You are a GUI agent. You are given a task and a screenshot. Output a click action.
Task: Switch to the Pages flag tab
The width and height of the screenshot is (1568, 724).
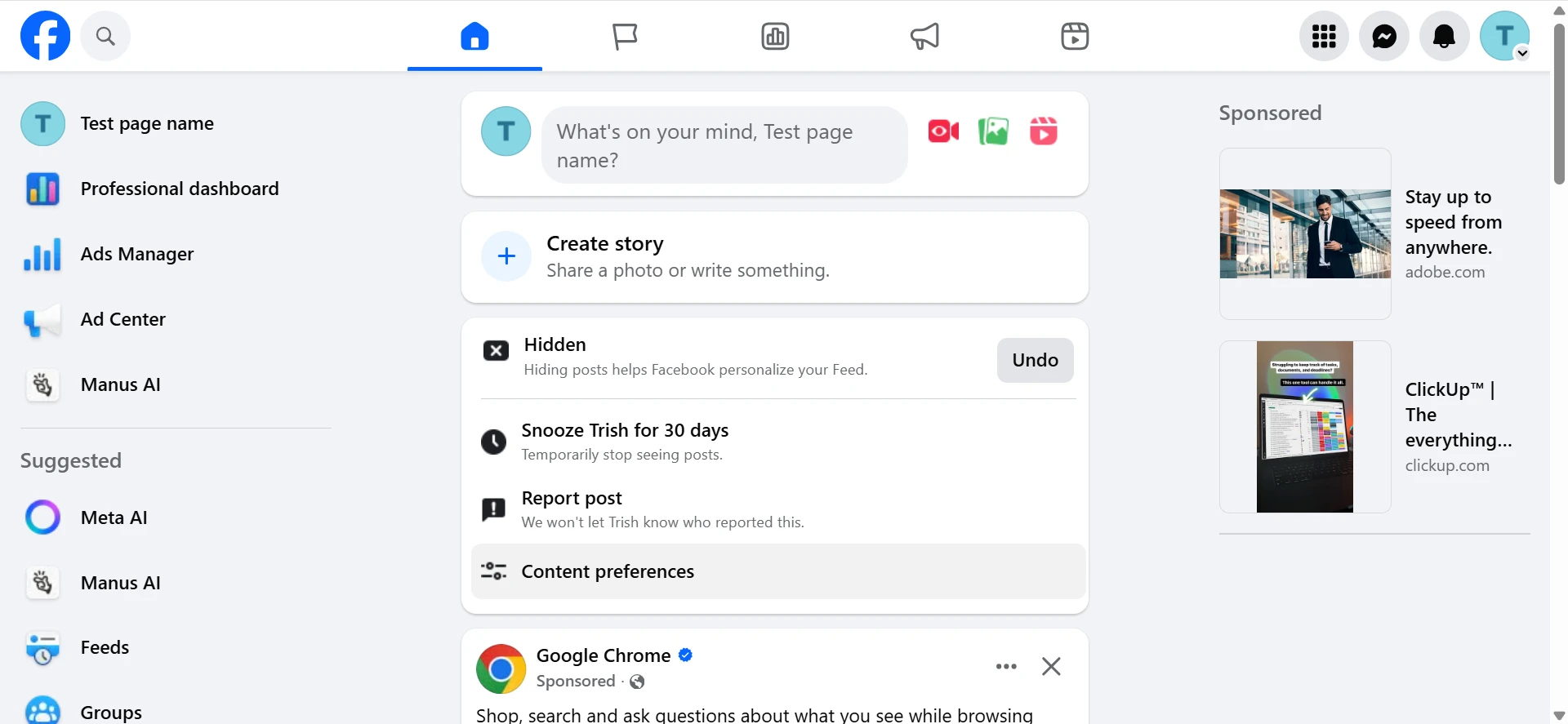625,37
